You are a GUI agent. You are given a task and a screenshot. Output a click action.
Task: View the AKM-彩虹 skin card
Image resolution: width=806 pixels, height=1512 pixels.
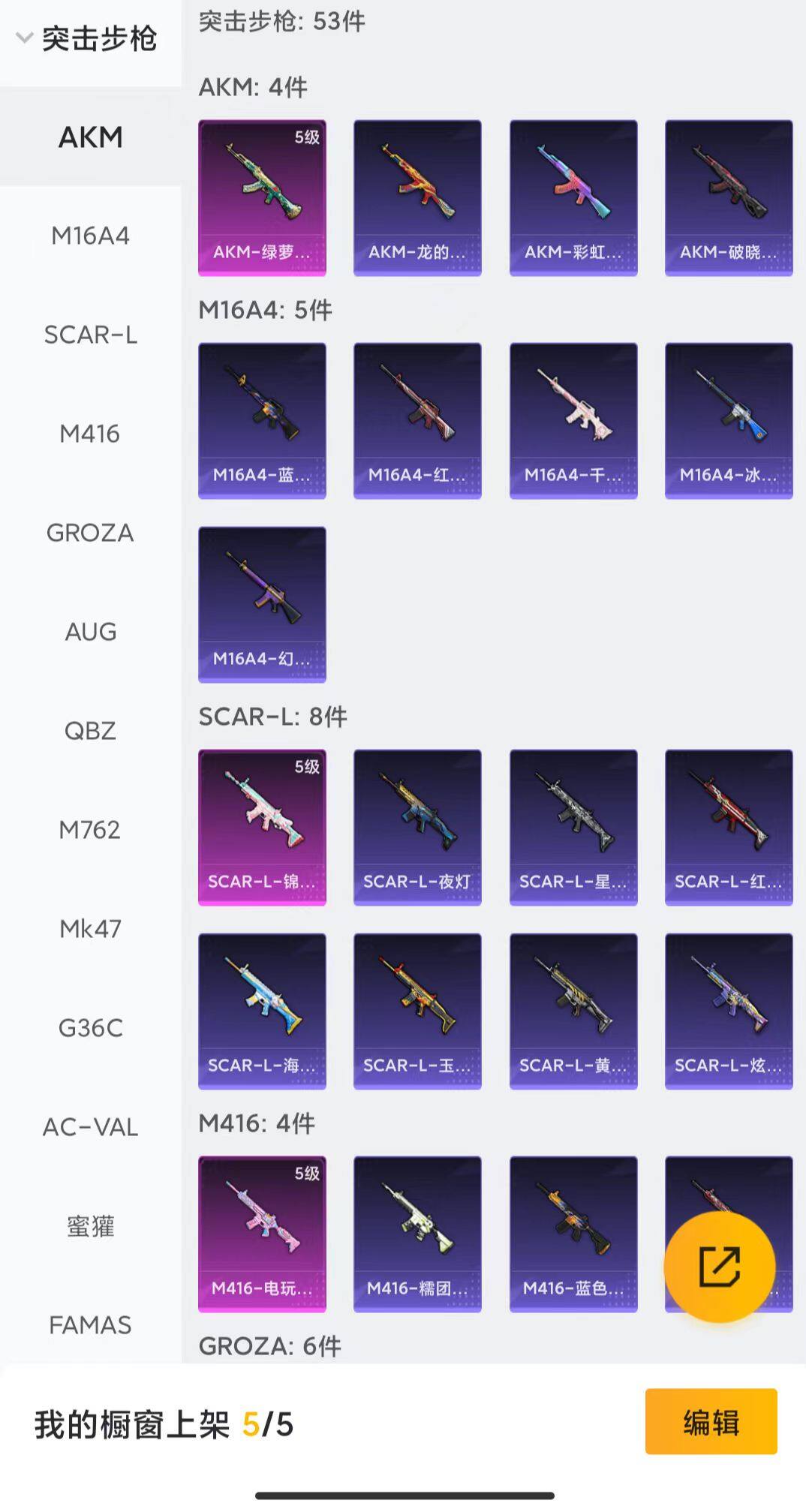(573, 198)
